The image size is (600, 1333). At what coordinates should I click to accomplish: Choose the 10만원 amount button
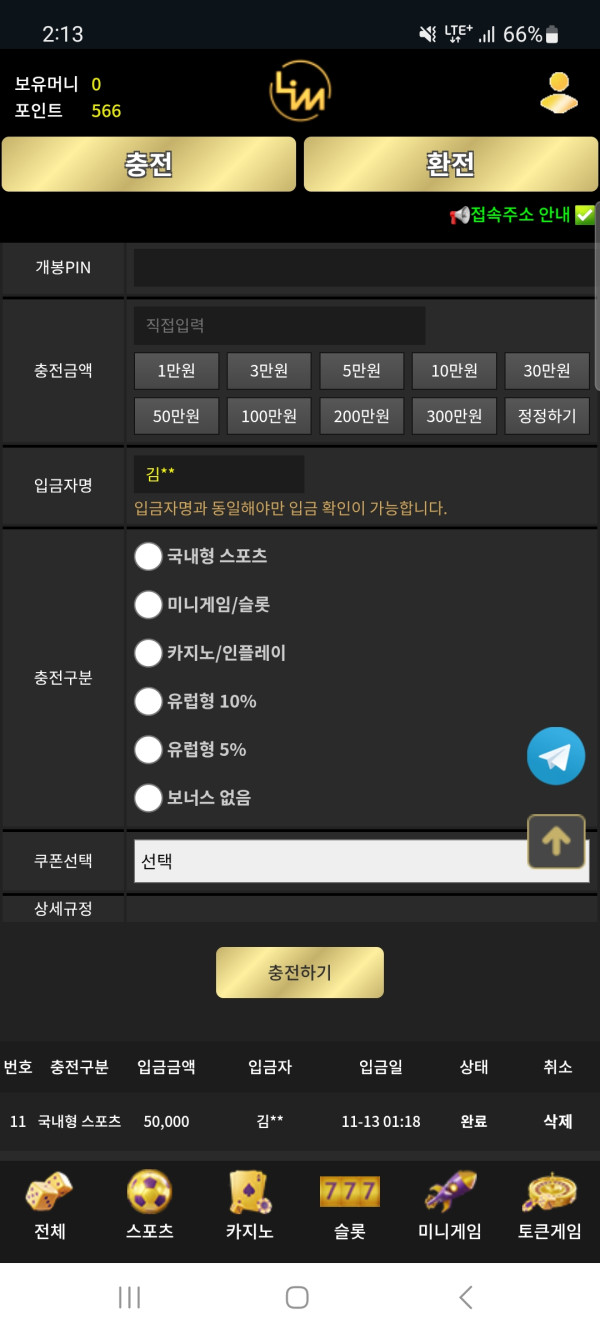454,371
